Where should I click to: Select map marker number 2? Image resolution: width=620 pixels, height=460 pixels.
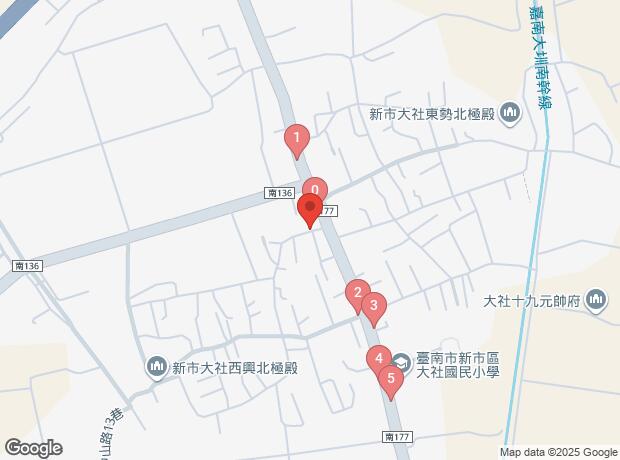(356, 293)
